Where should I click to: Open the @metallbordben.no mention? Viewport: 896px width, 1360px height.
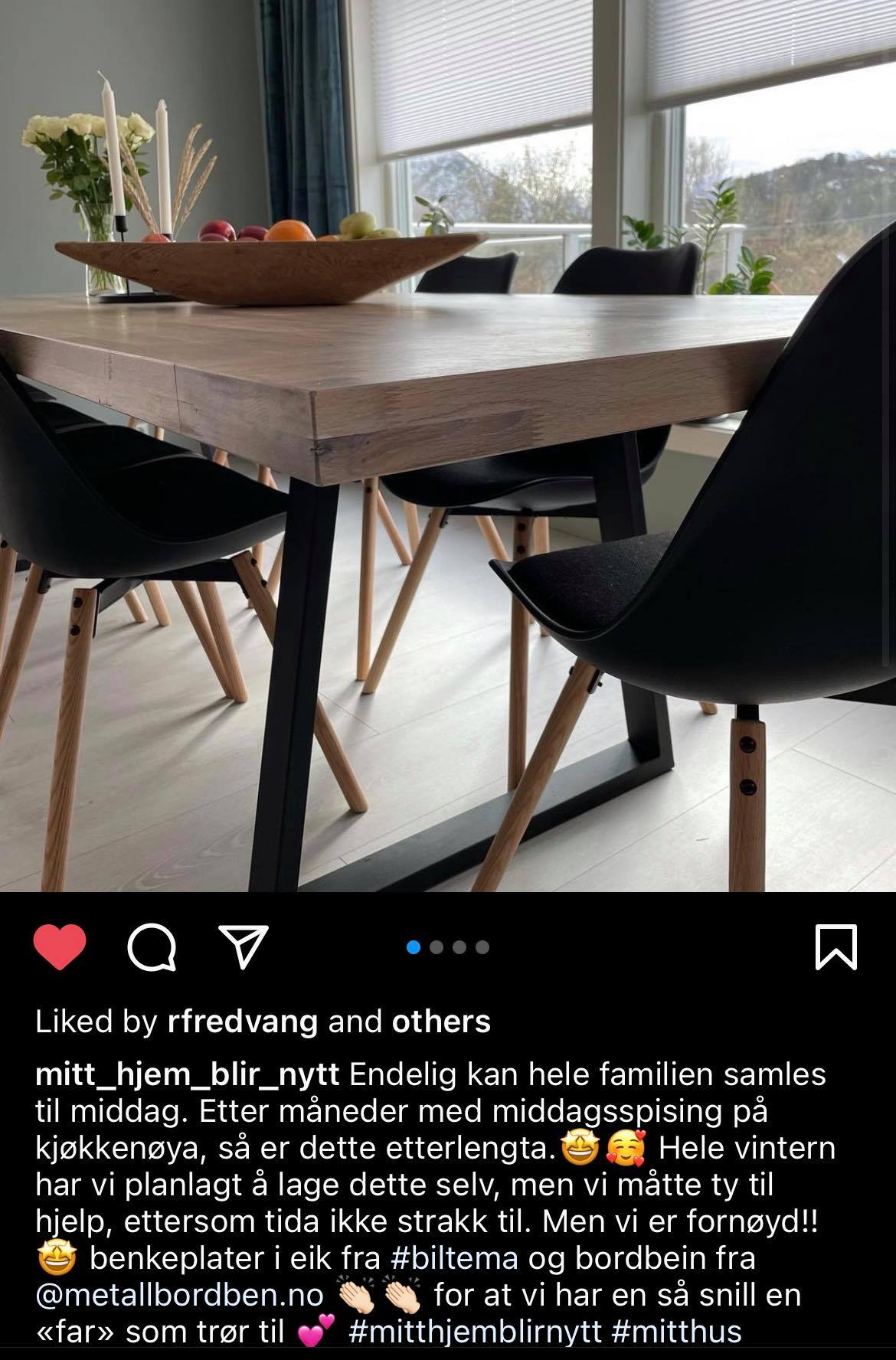(180, 1295)
